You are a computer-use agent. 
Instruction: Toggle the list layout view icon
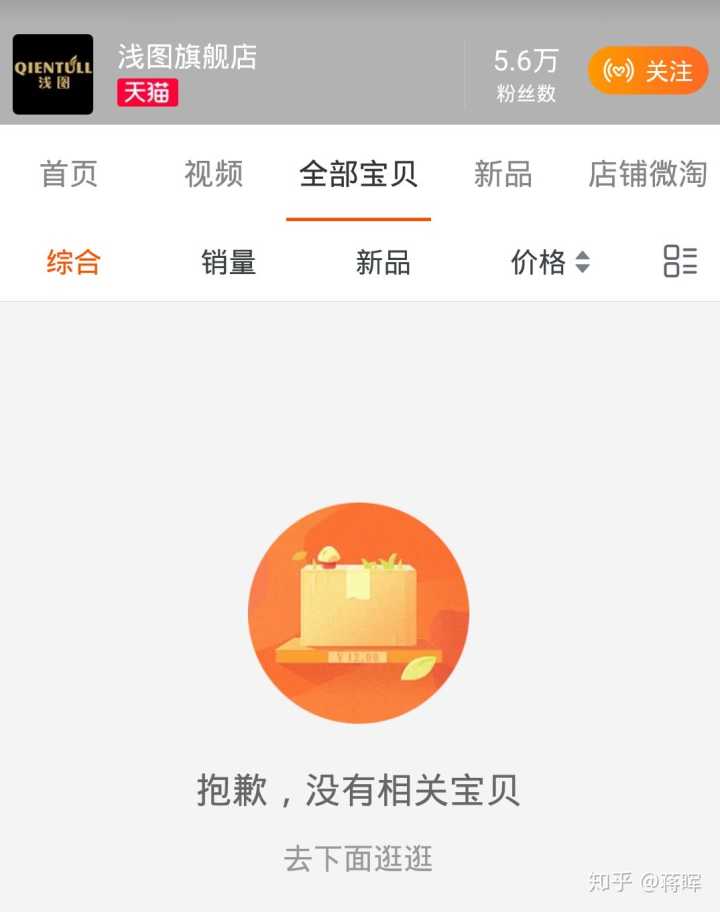[680, 261]
